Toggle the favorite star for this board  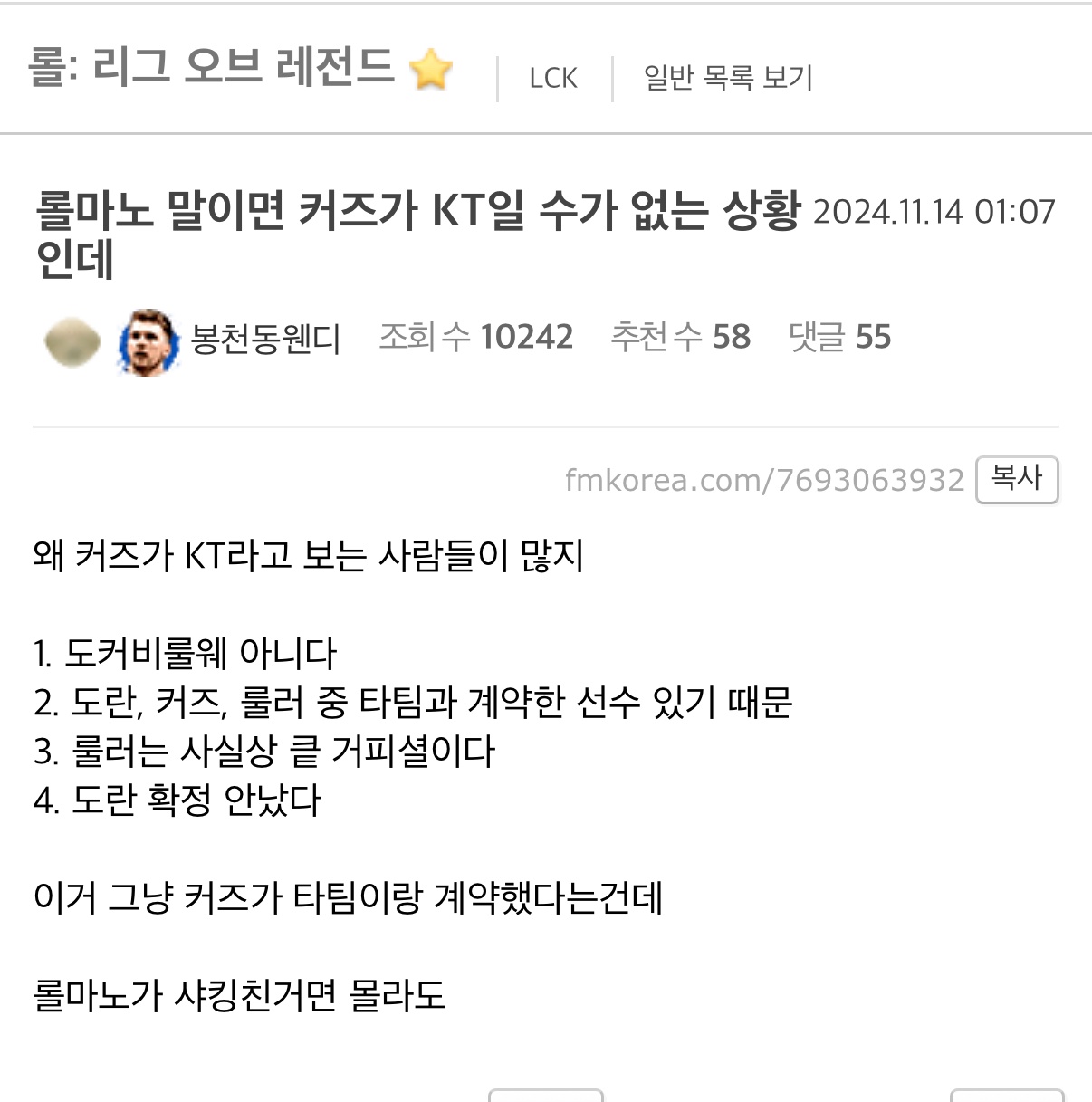[431, 71]
